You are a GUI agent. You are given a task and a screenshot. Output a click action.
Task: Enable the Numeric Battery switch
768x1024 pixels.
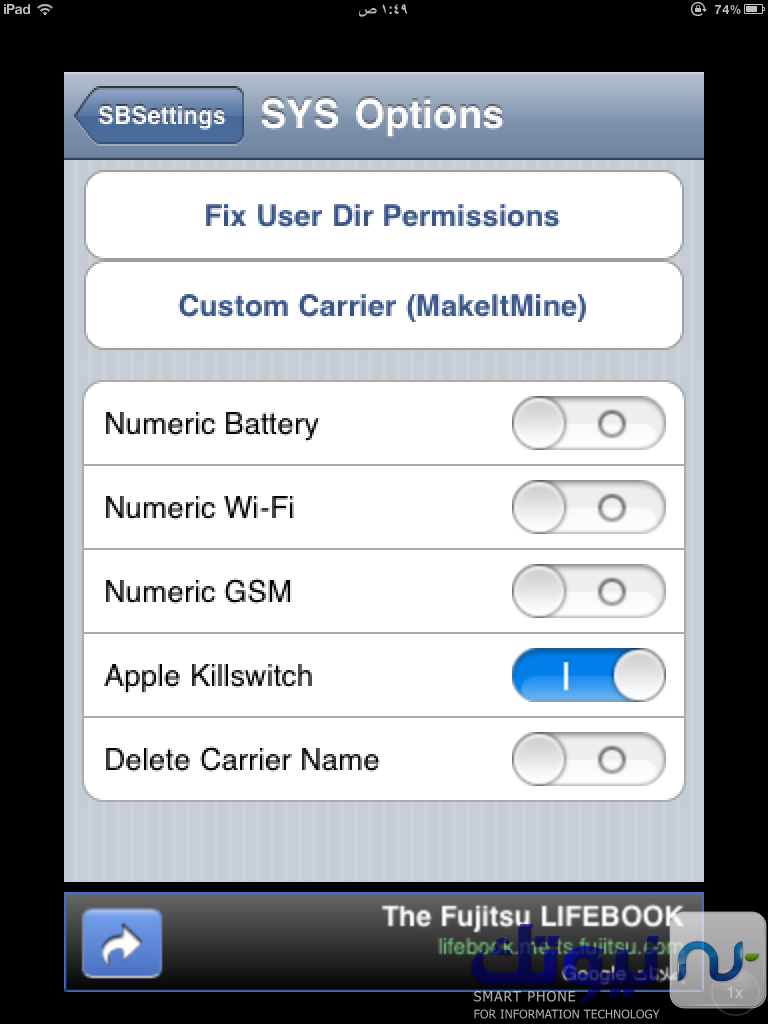pyautogui.click(x=588, y=424)
